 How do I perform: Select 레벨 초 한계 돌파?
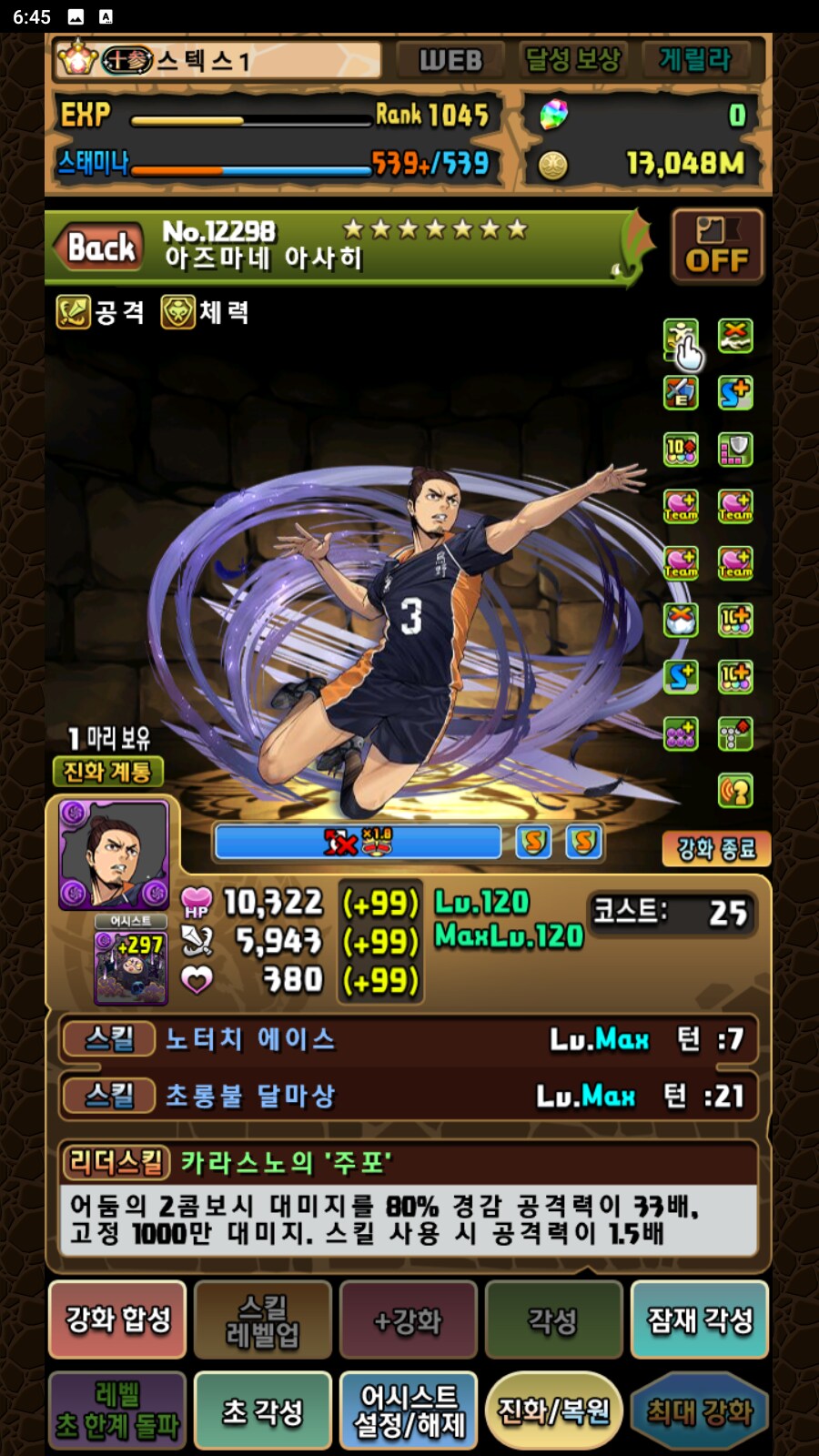[117, 1410]
